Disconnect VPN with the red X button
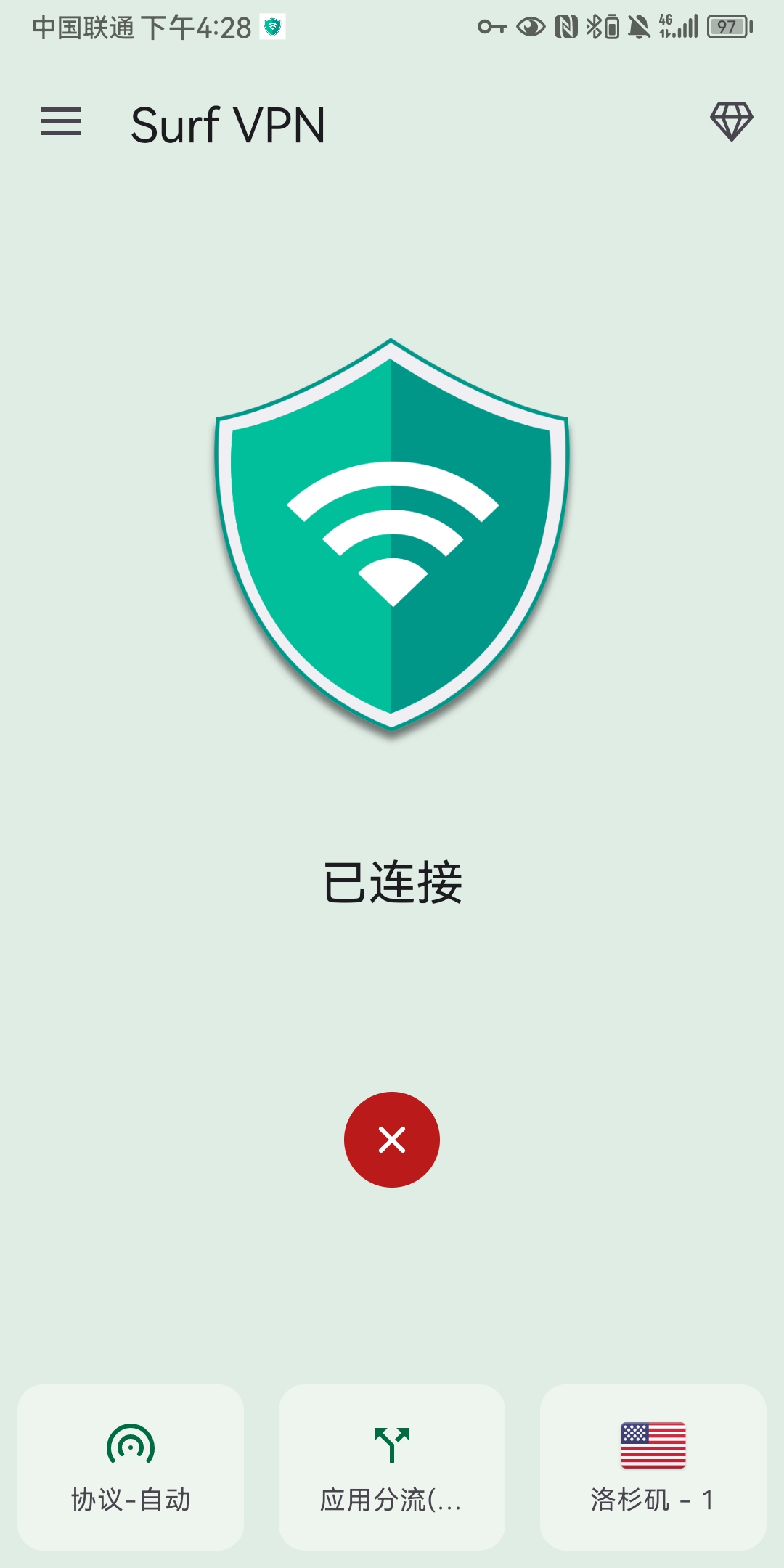 pos(392,1140)
